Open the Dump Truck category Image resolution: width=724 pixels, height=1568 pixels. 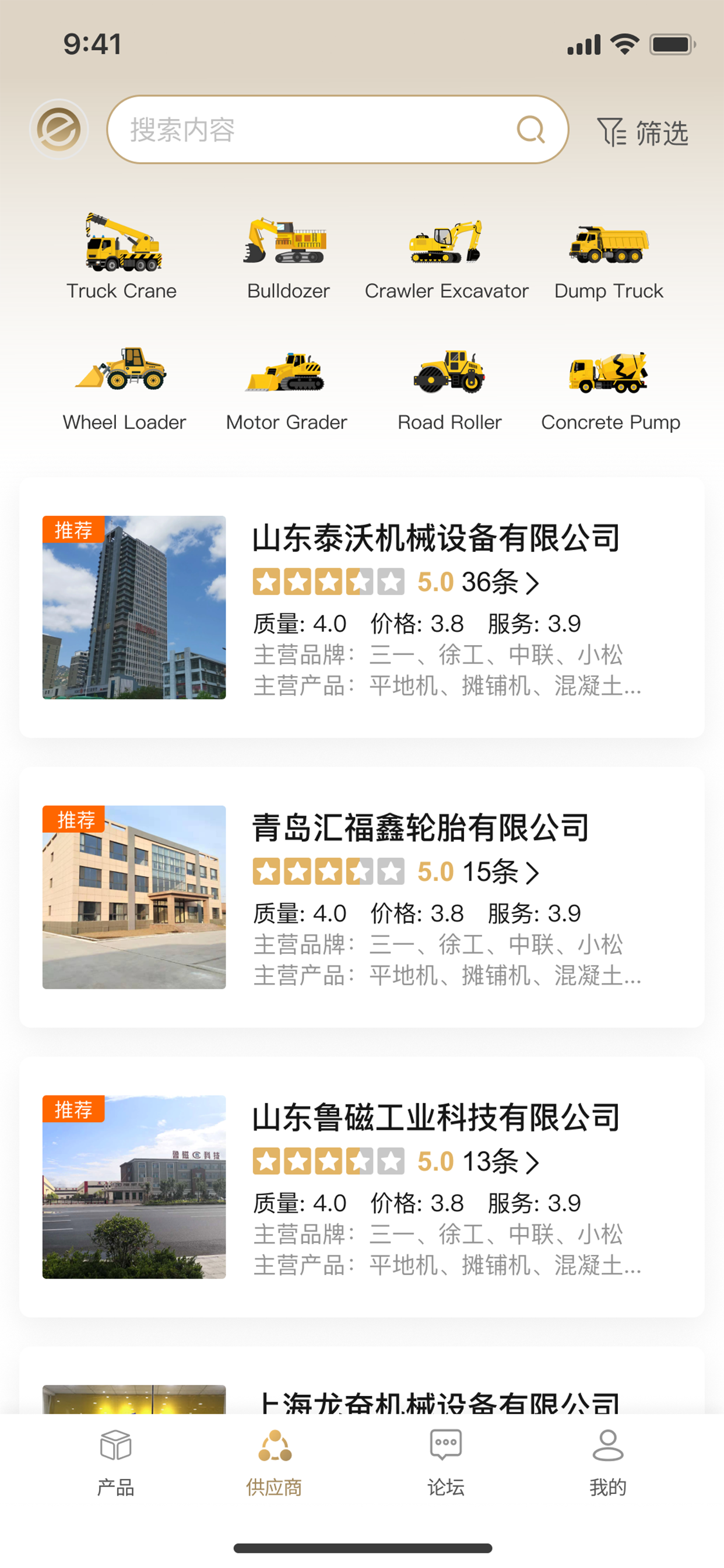[609, 256]
